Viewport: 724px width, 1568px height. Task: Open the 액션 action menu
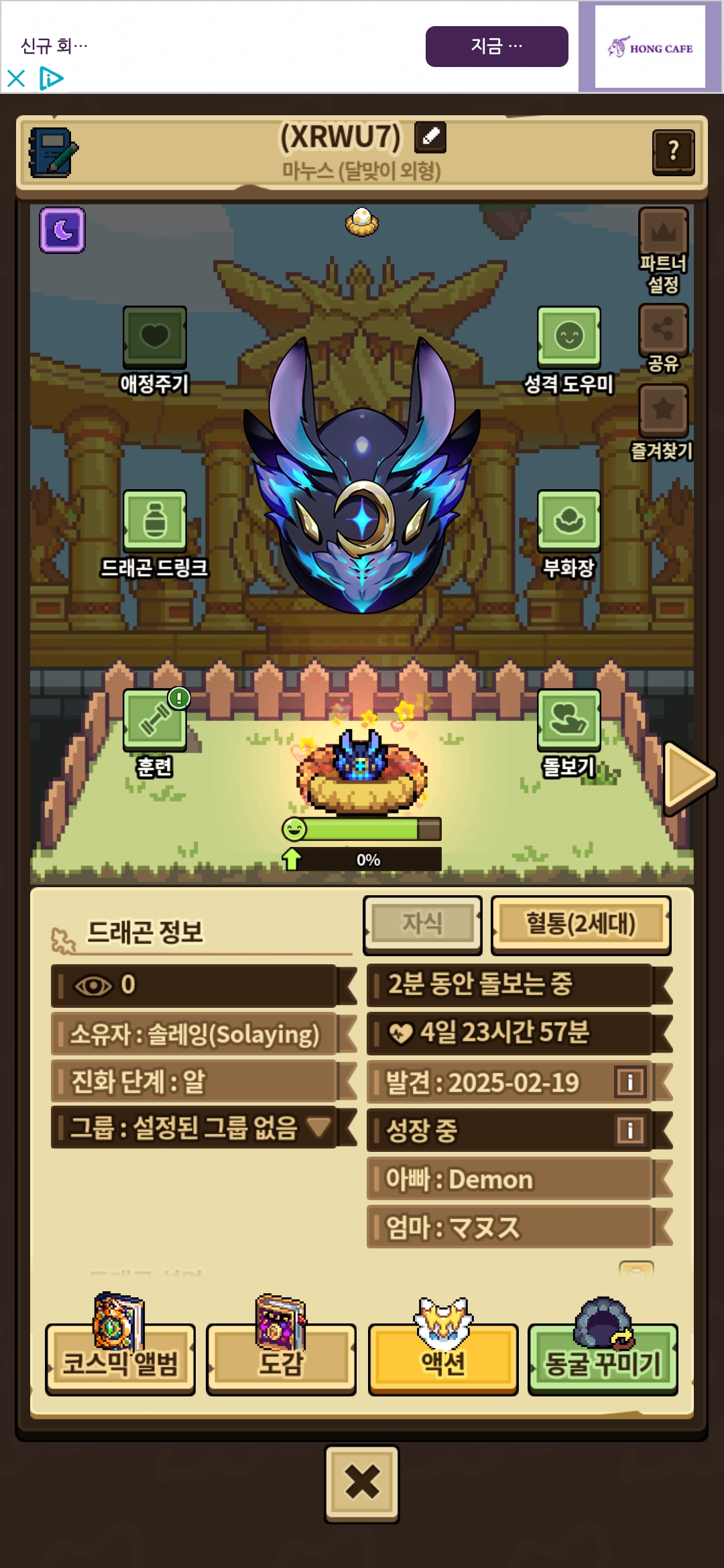point(442,1362)
